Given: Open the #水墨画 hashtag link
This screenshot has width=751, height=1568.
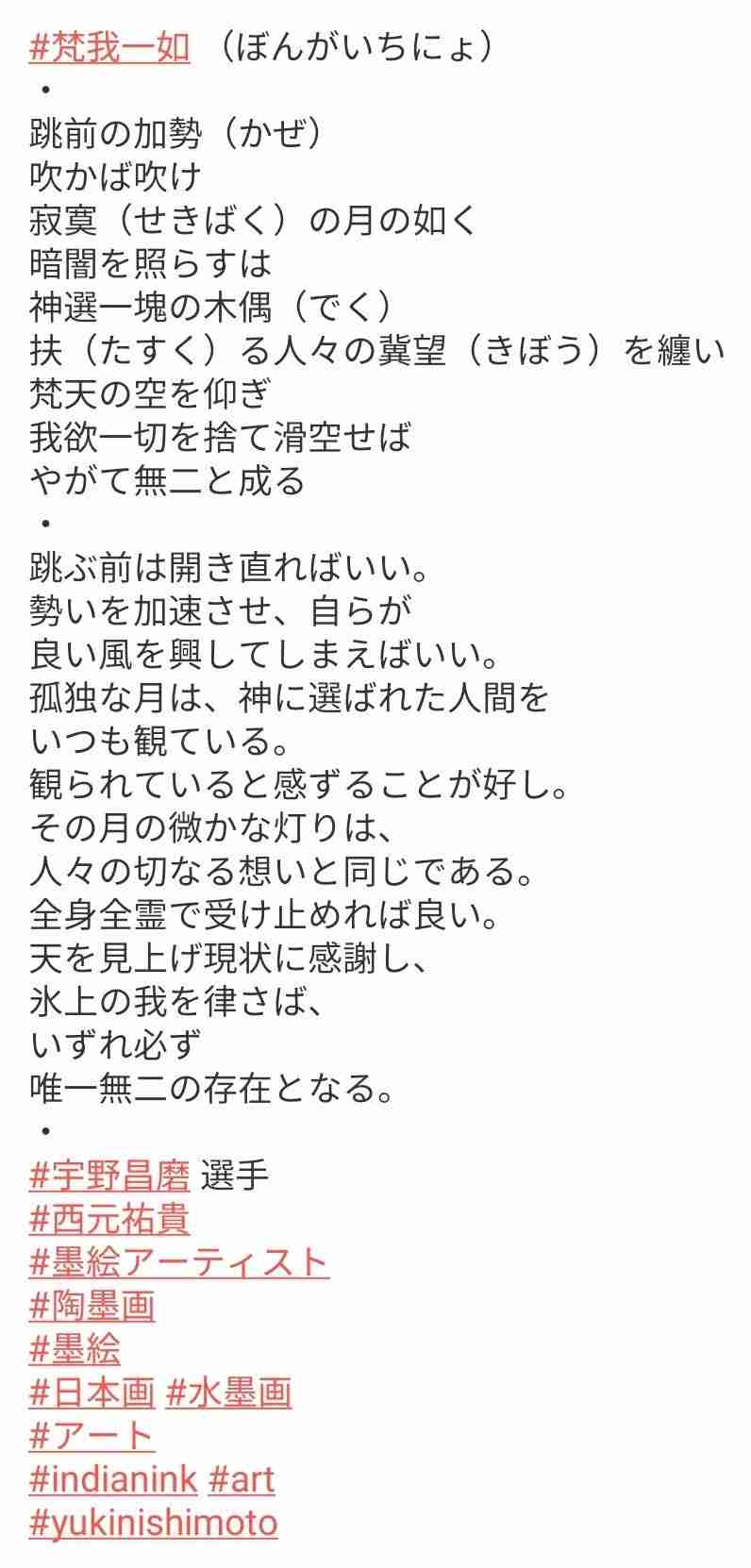Looking at the screenshot, I should pos(228,1393).
